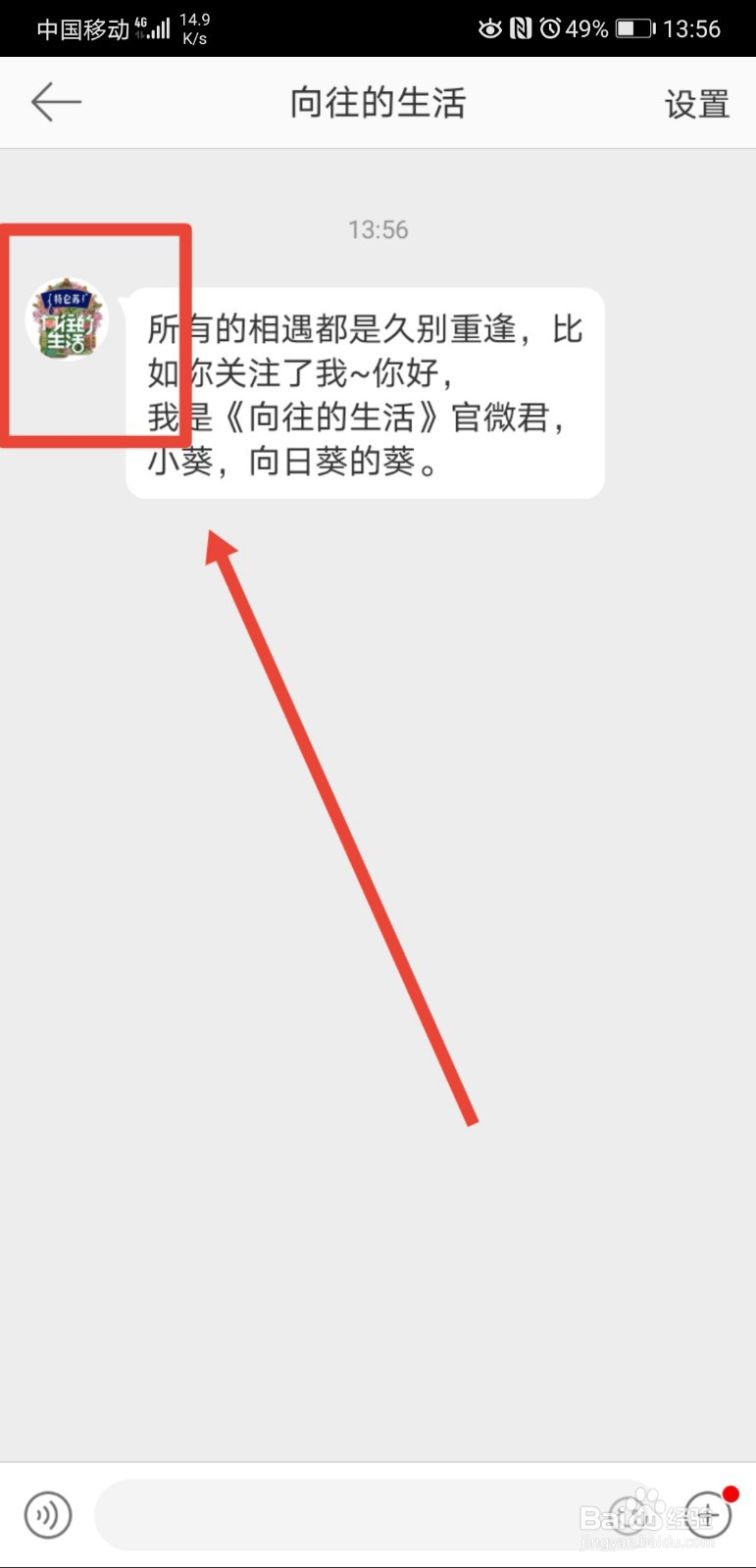
Task: Open 设置 in the top right corner
Action: click(696, 102)
